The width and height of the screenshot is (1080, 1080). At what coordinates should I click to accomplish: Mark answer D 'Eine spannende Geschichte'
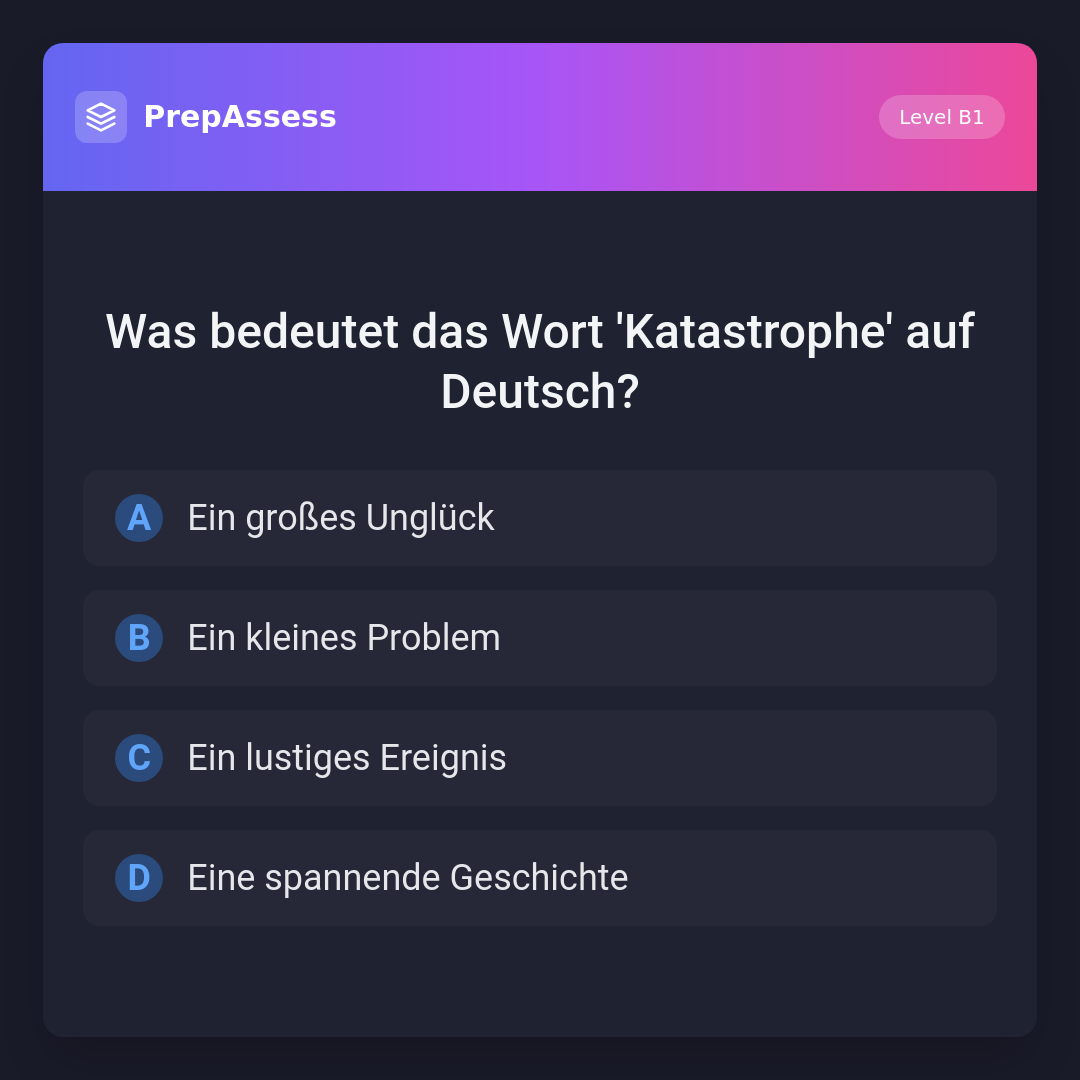point(540,878)
